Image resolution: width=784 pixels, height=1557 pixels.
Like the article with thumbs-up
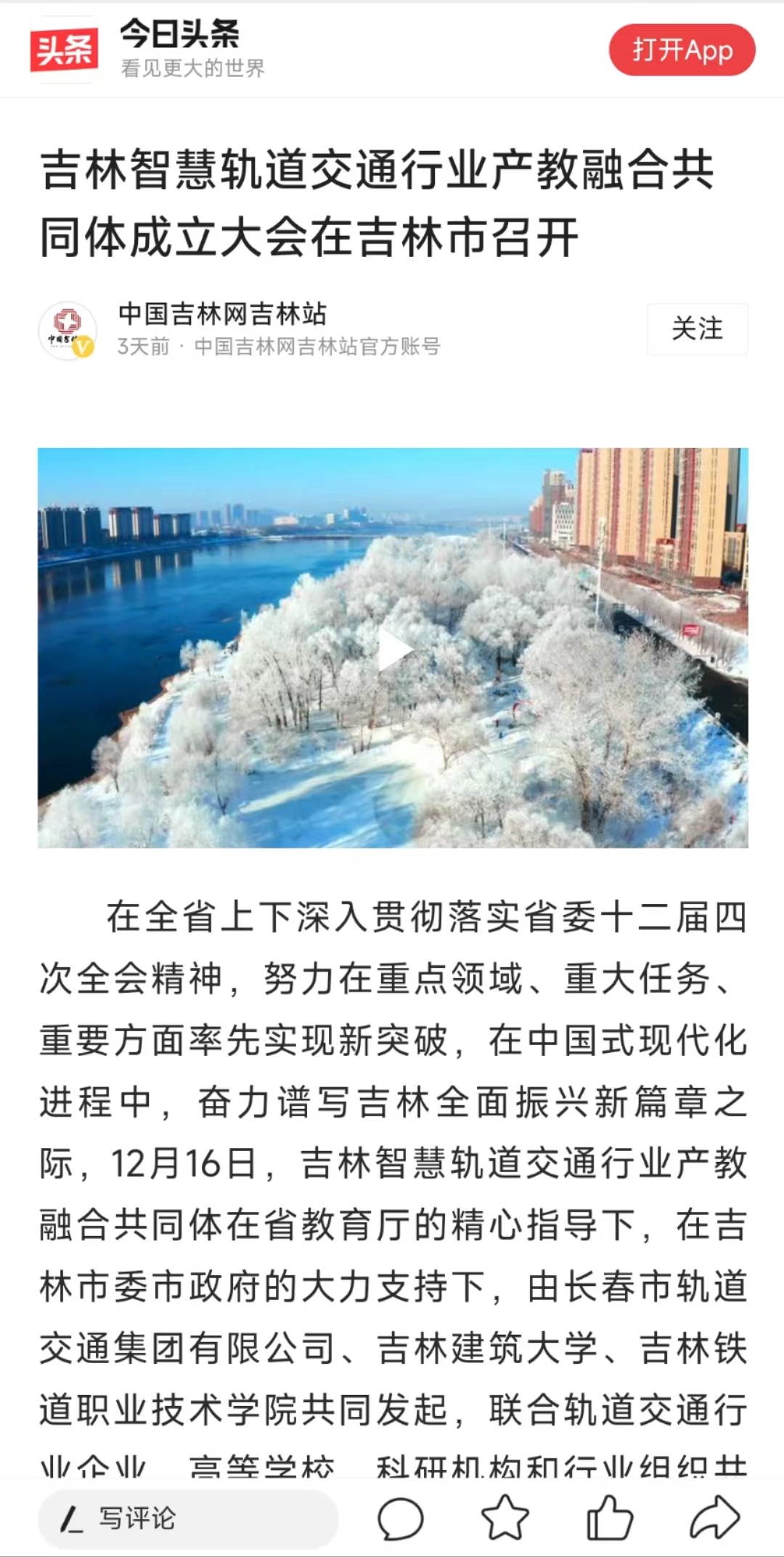[x=609, y=1518]
